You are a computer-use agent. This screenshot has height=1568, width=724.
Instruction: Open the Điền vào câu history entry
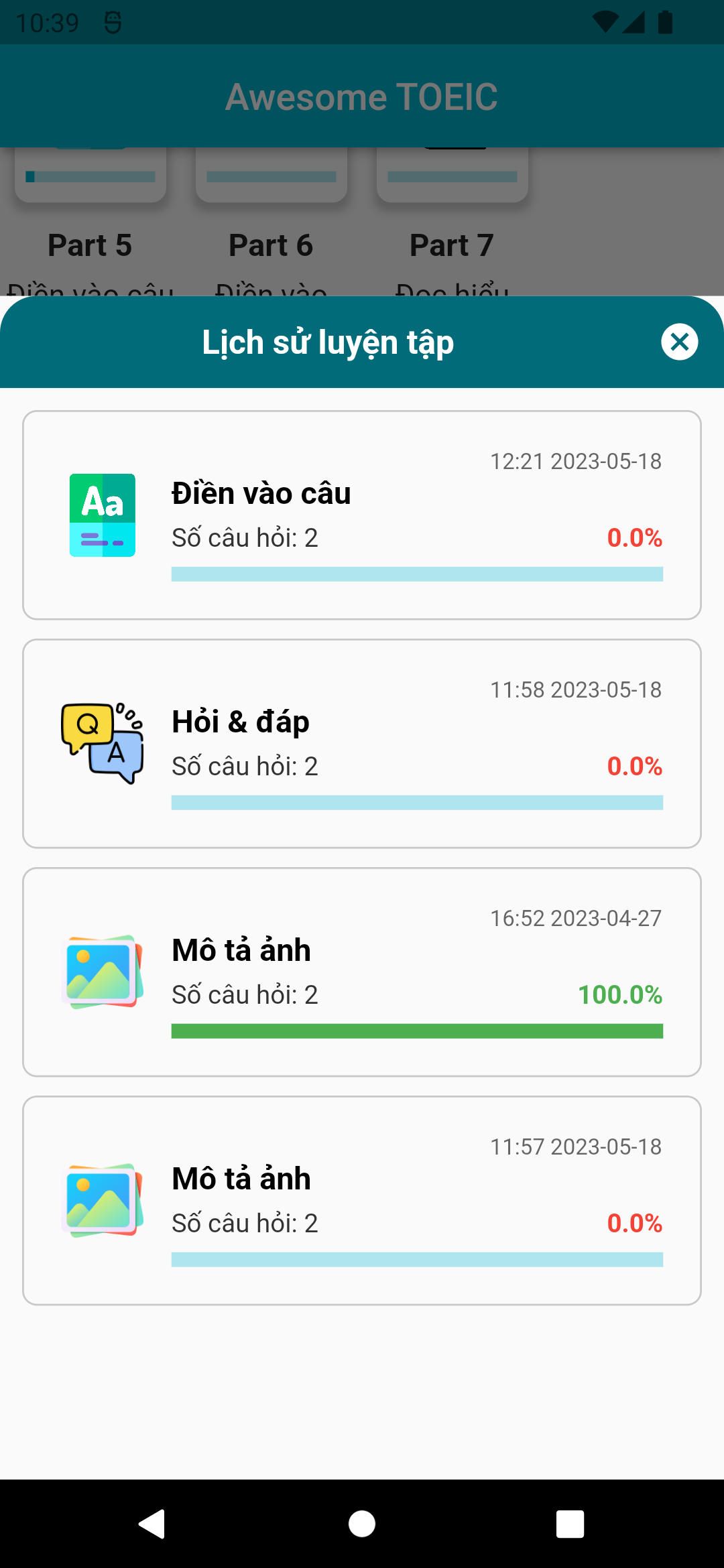click(x=362, y=515)
